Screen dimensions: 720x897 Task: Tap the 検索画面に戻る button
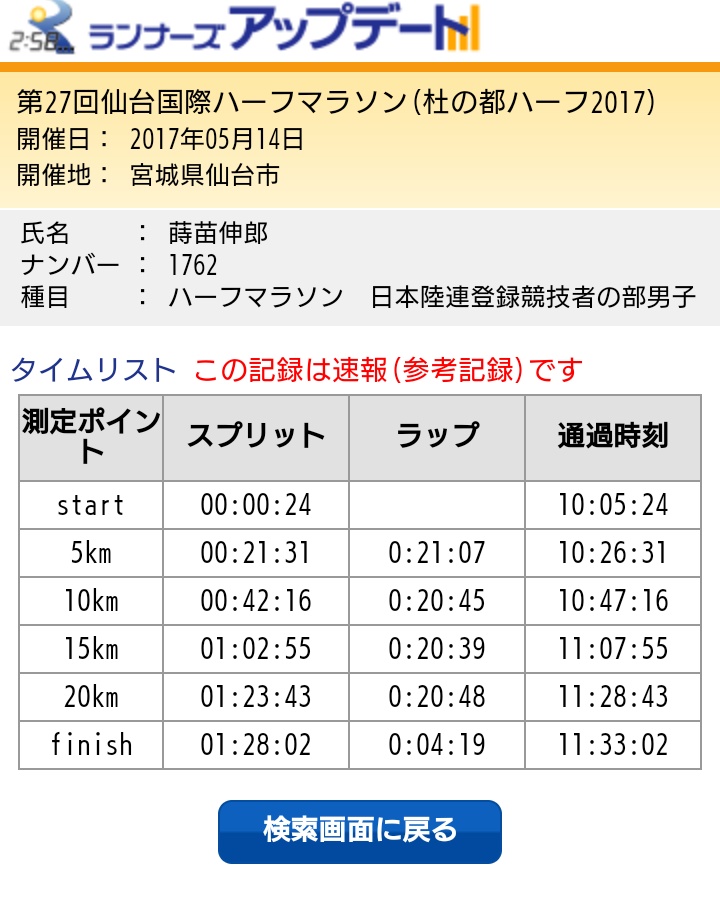click(360, 831)
